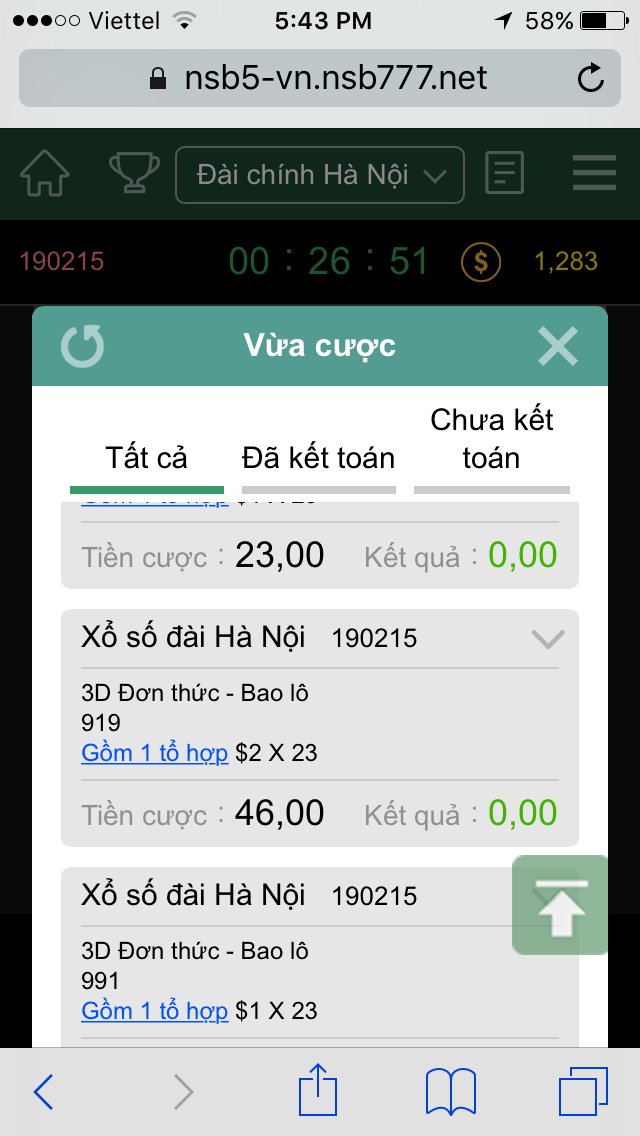640x1136 pixels.
Task: Expand the bet card for number 919
Action: click(x=548, y=638)
